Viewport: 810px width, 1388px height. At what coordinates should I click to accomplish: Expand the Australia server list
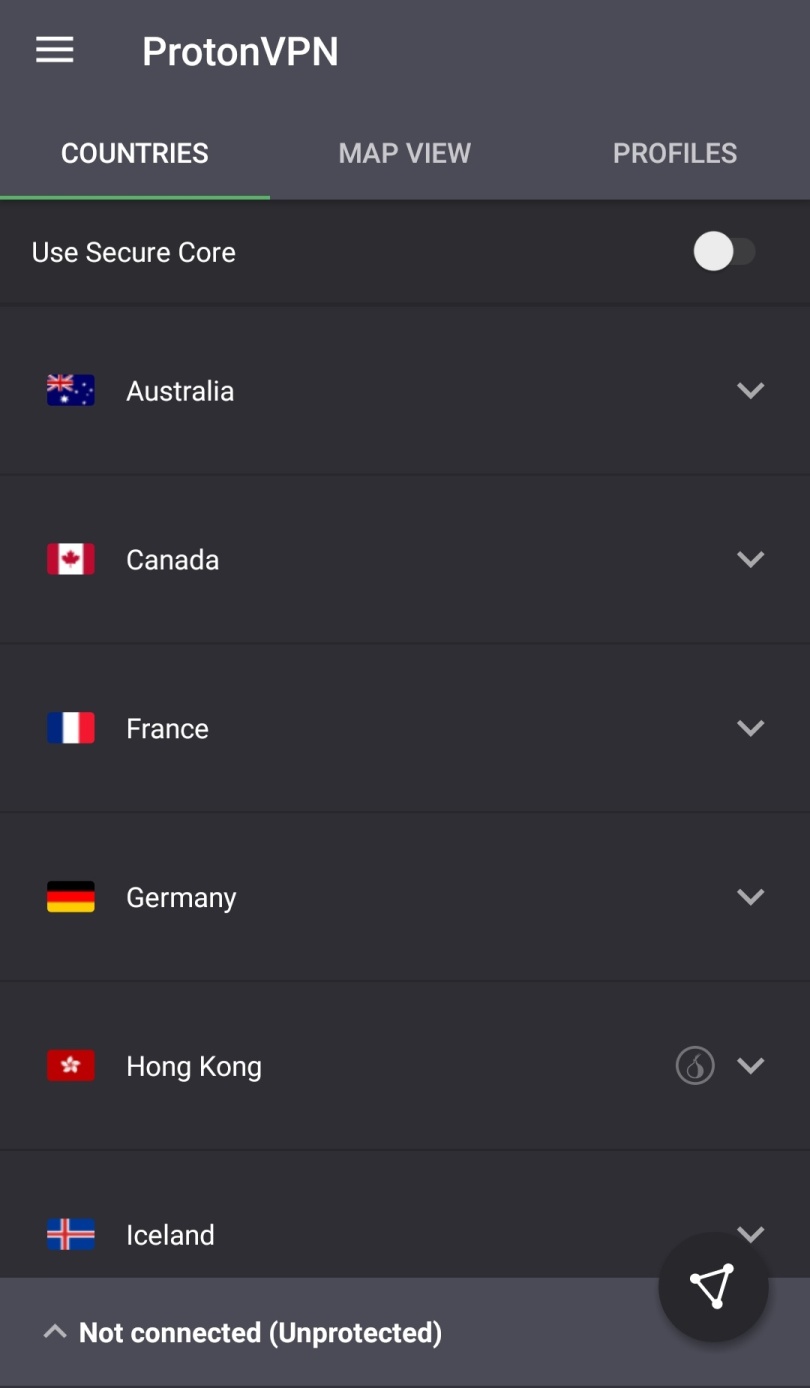pos(751,391)
